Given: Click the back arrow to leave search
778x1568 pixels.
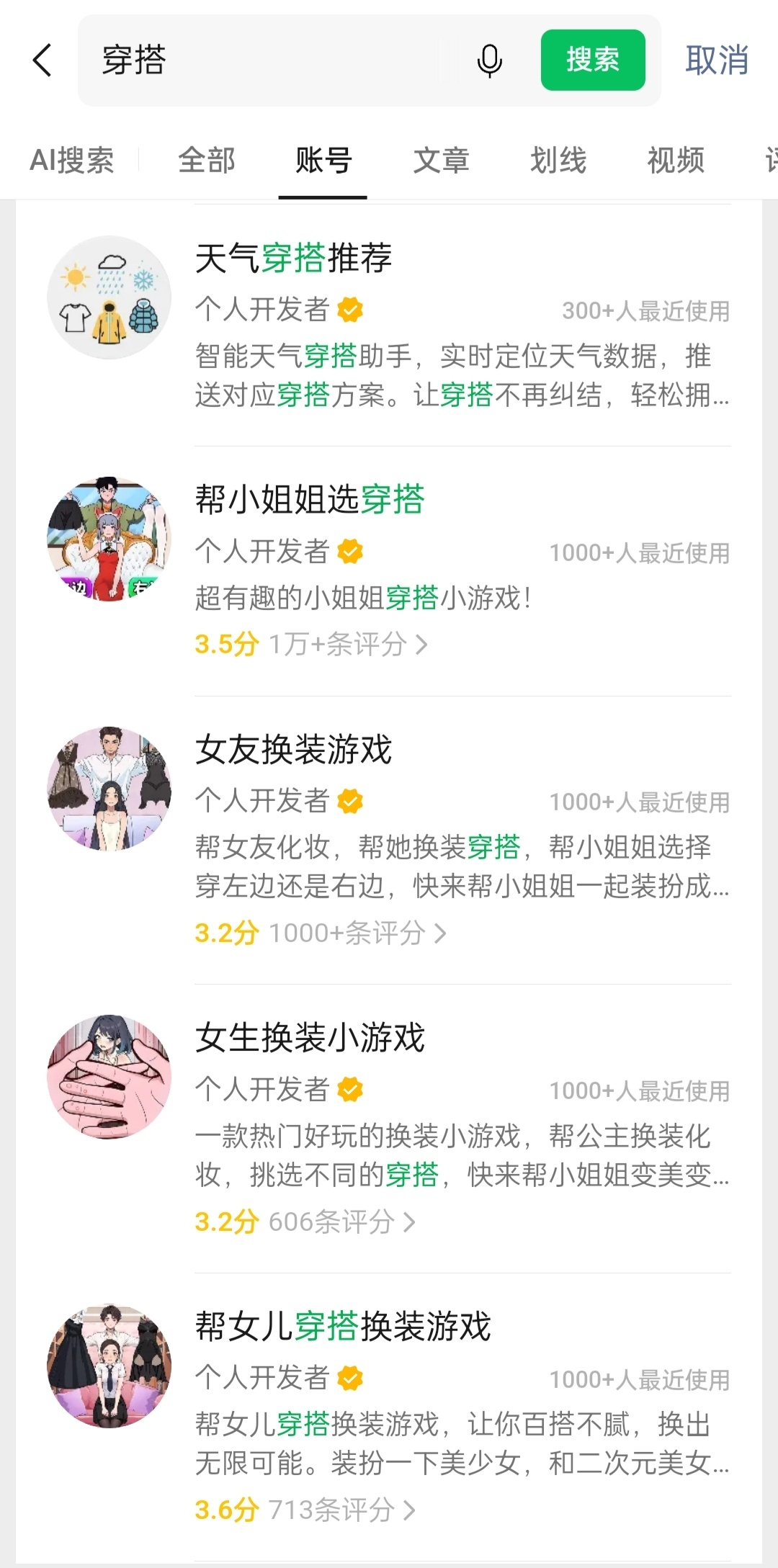Looking at the screenshot, I should click(41, 61).
